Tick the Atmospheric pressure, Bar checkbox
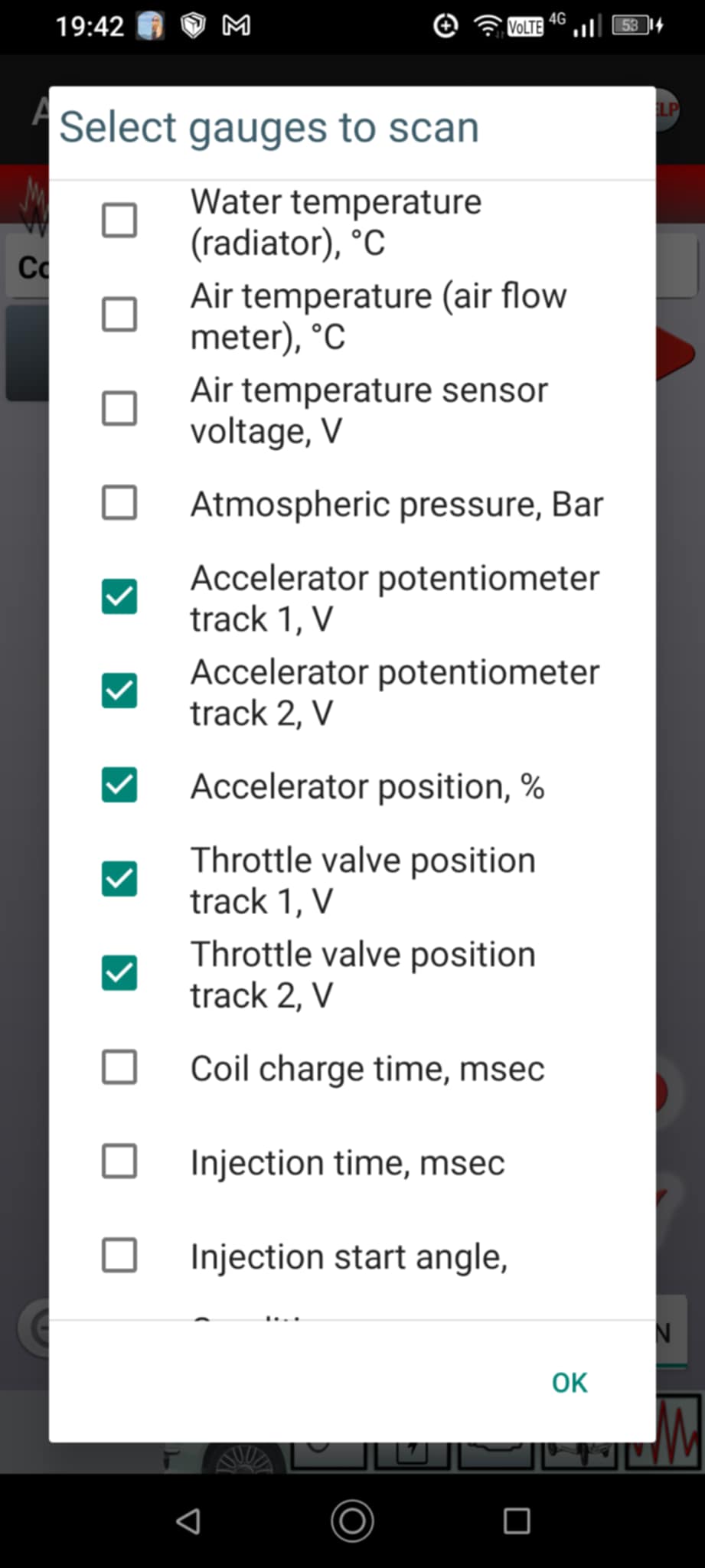This screenshot has height=1568, width=705. pos(119,503)
